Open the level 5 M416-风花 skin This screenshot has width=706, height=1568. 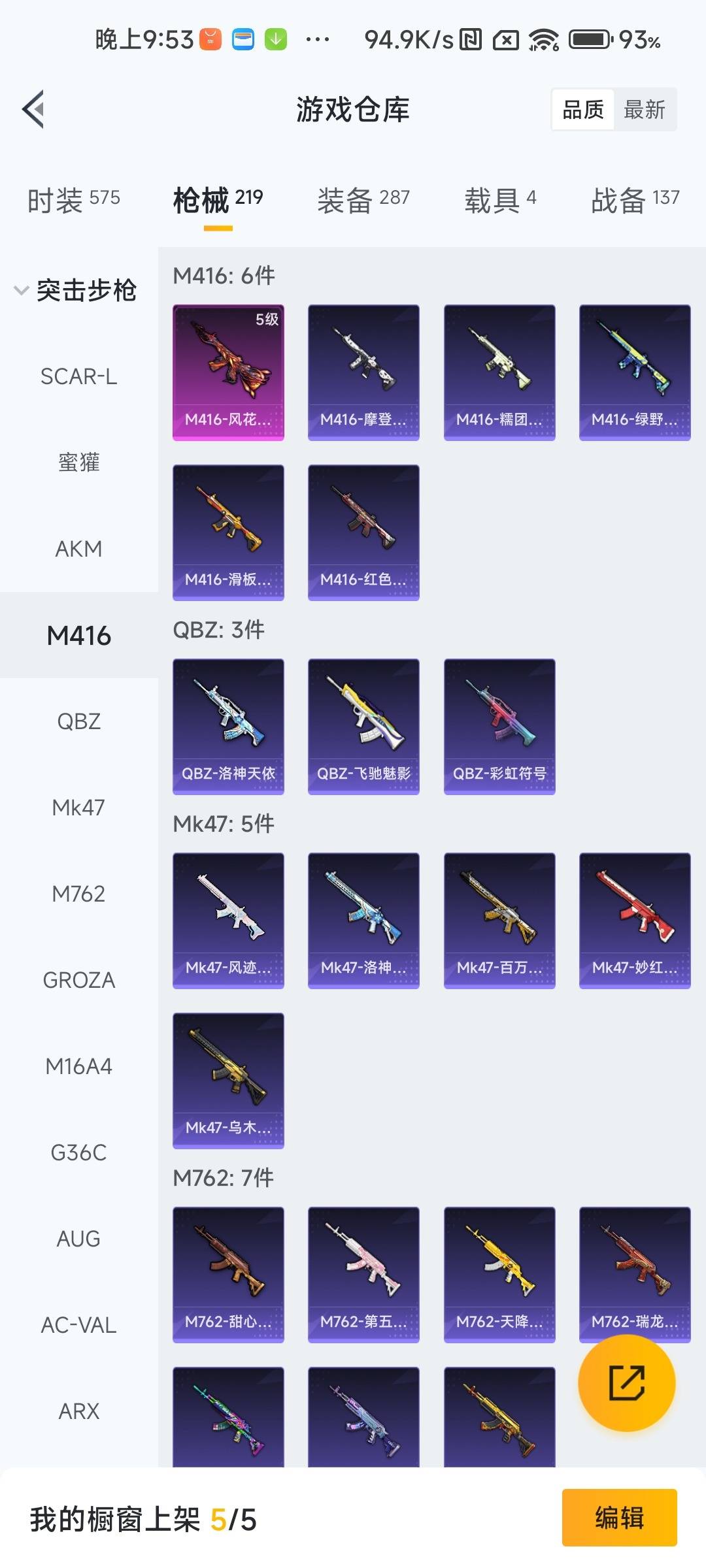click(228, 372)
